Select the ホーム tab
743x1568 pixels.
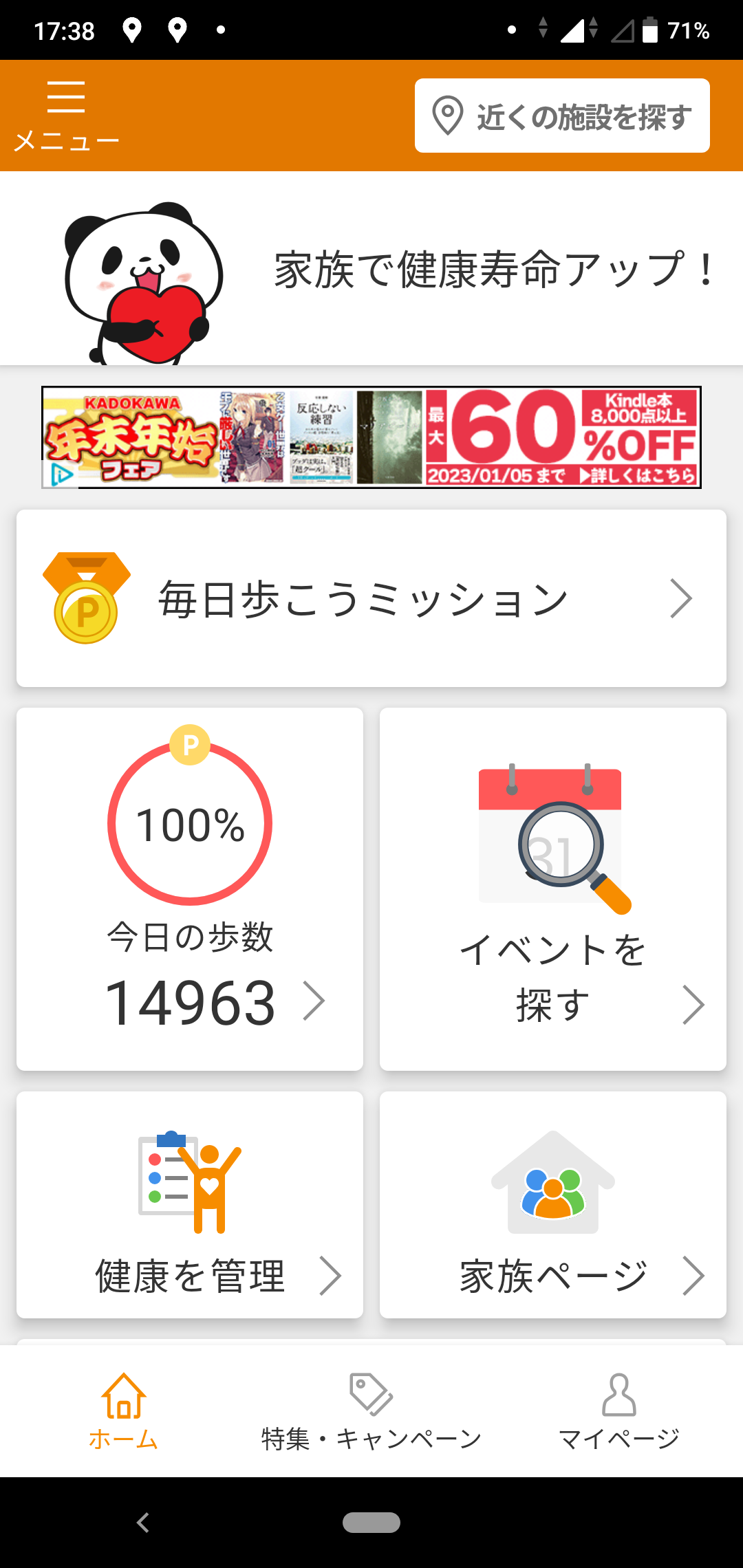click(x=124, y=1411)
